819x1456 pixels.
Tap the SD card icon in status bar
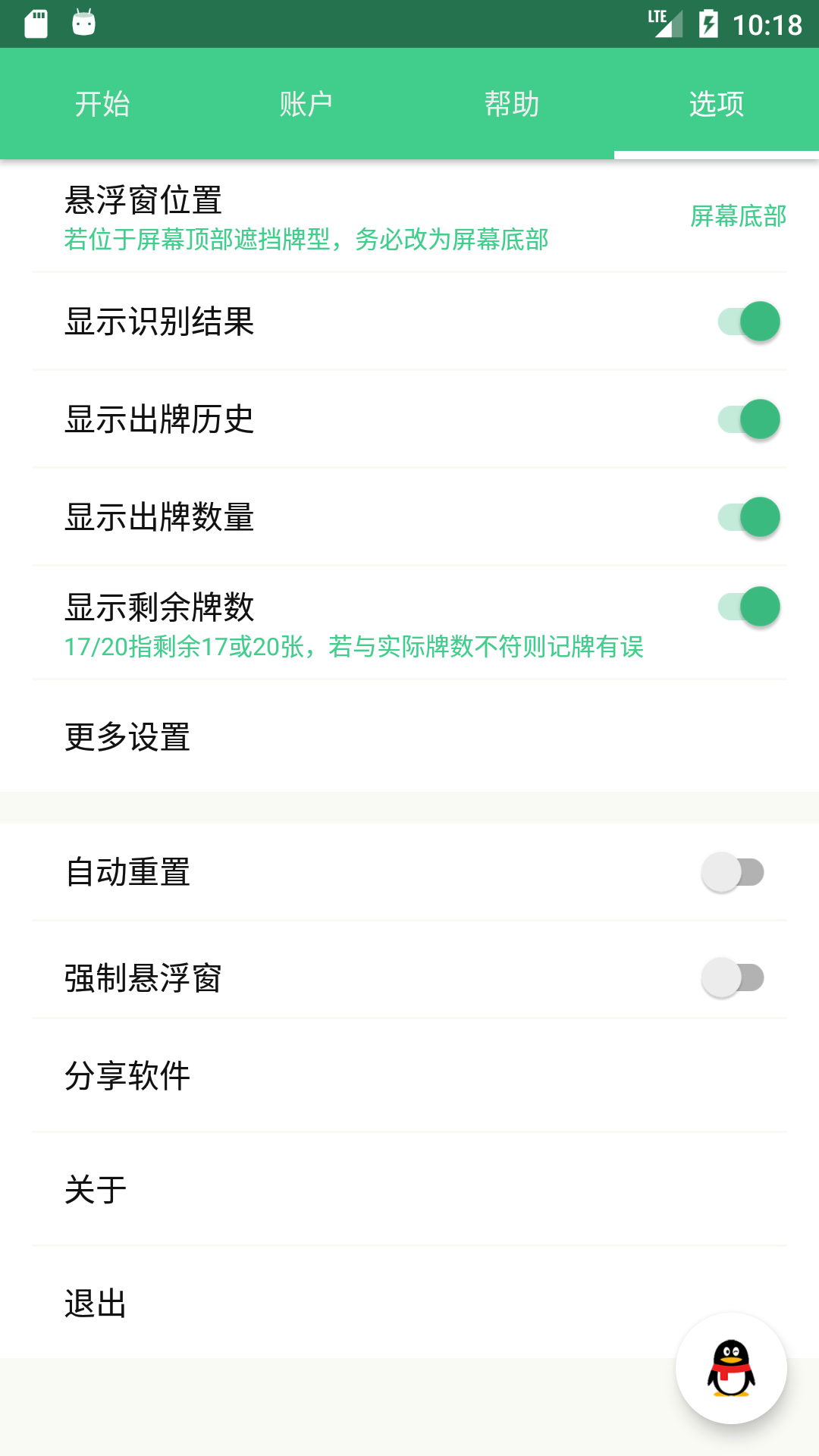pyautogui.click(x=34, y=24)
